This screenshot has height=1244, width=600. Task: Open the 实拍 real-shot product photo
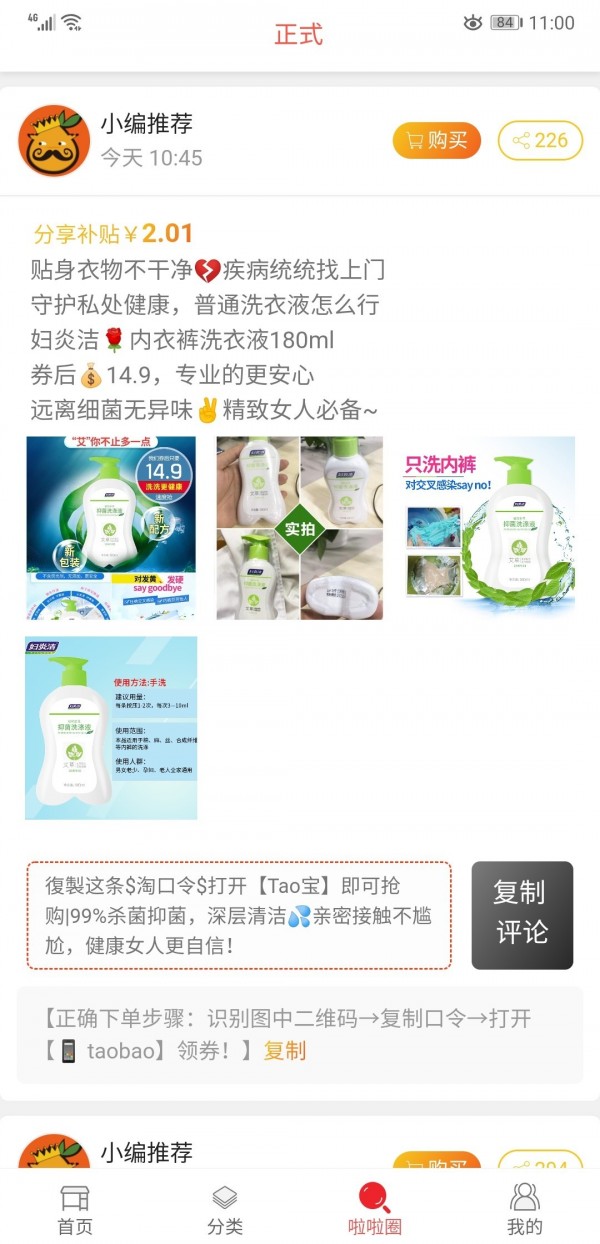[300, 527]
